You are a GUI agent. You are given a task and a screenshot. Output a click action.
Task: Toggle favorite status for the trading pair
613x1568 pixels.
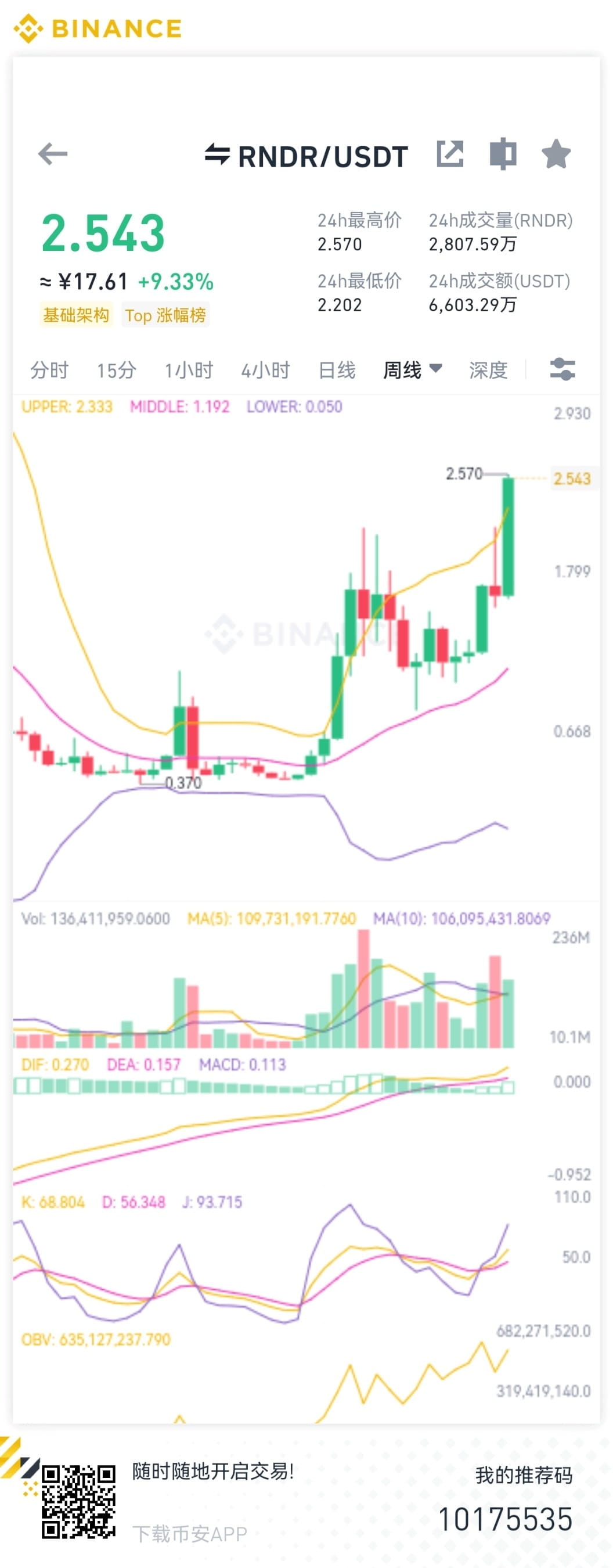557,154
